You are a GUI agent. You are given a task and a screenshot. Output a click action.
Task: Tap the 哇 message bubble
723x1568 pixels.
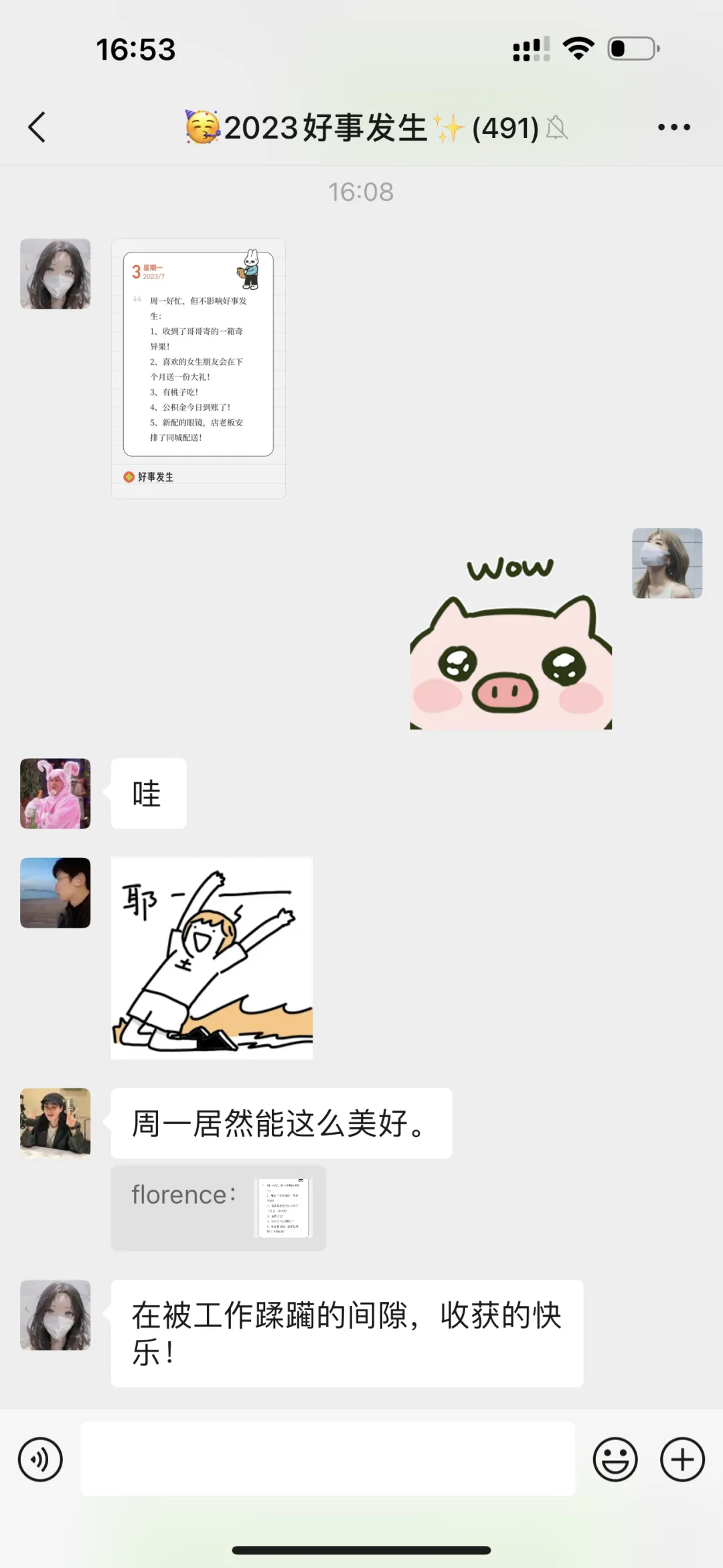click(147, 793)
